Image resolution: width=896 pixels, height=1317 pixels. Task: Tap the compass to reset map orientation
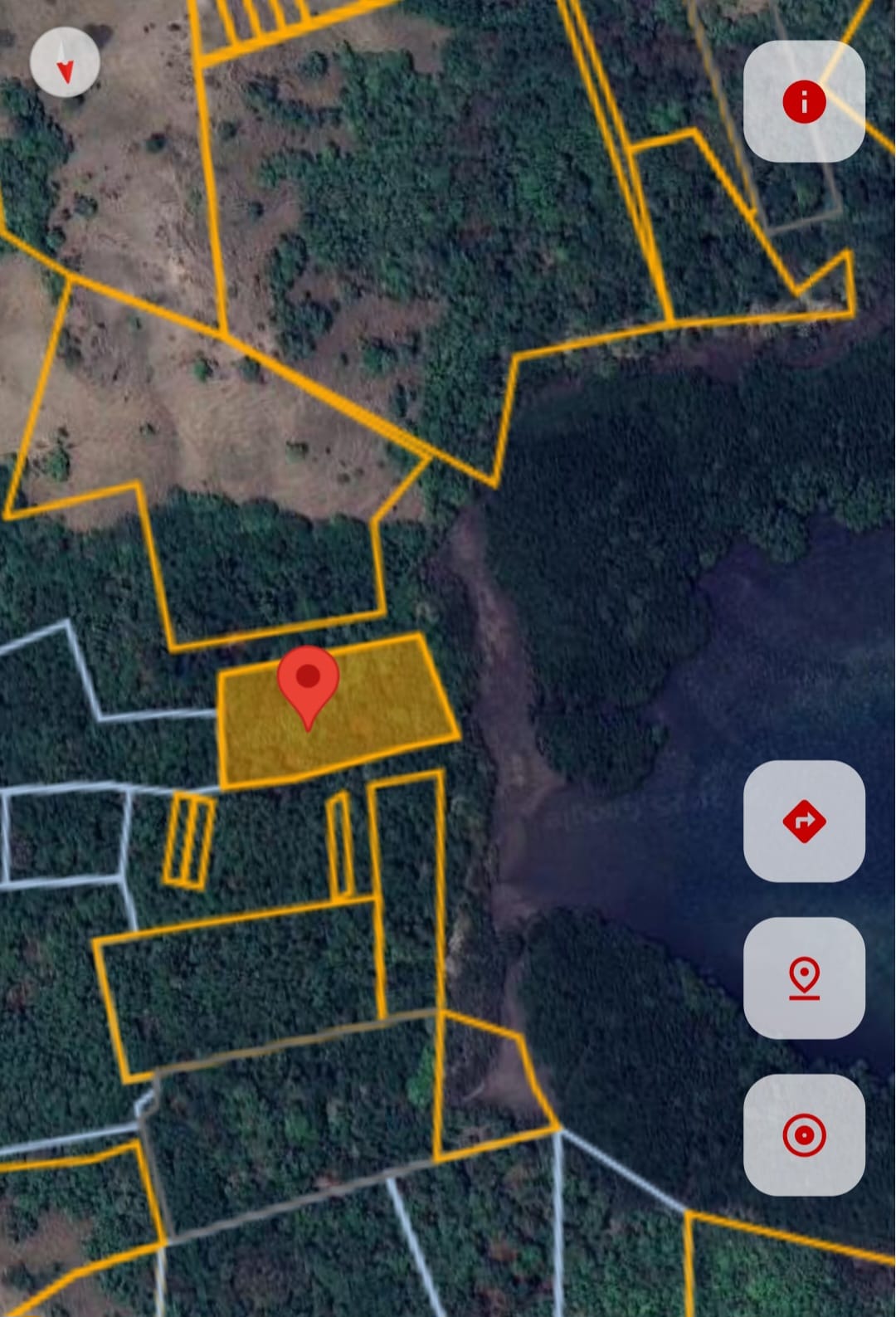[x=65, y=62]
